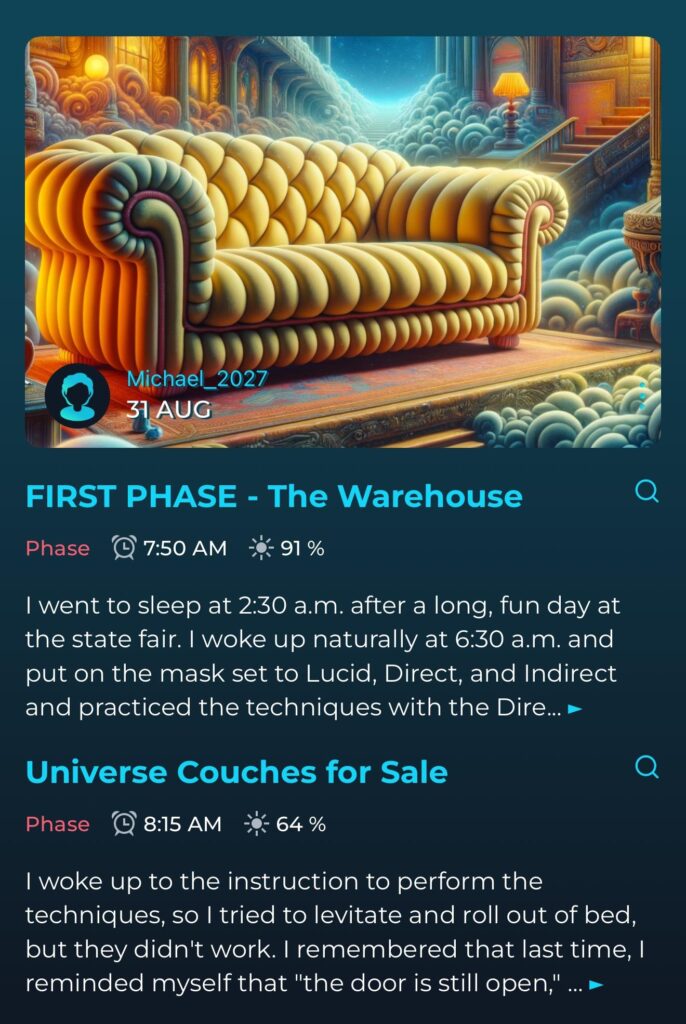View the Michael_2027 username link
This screenshot has height=1024, width=686.
(x=197, y=379)
